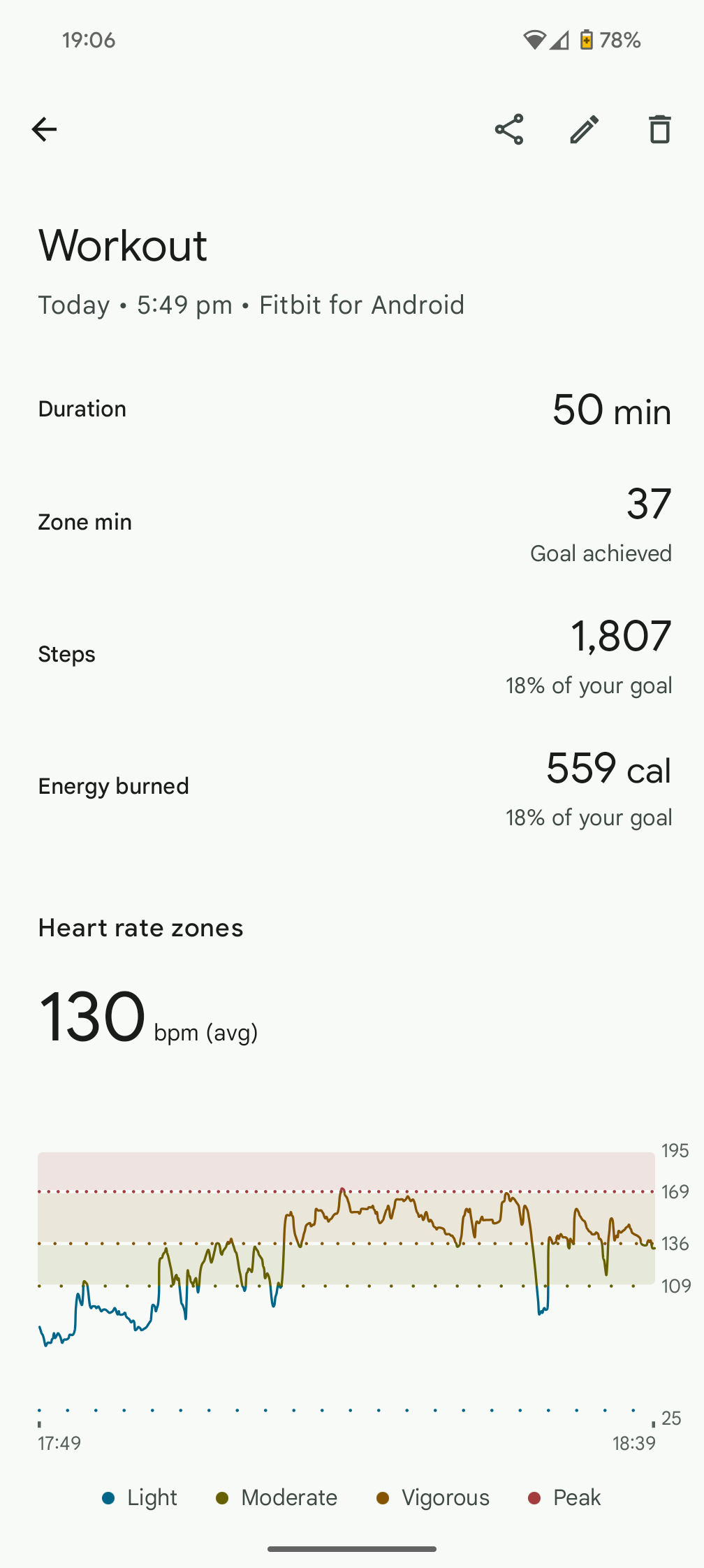Edit the workout with the pencil icon
Screen dimensions: 704x1568
pos(585,129)
